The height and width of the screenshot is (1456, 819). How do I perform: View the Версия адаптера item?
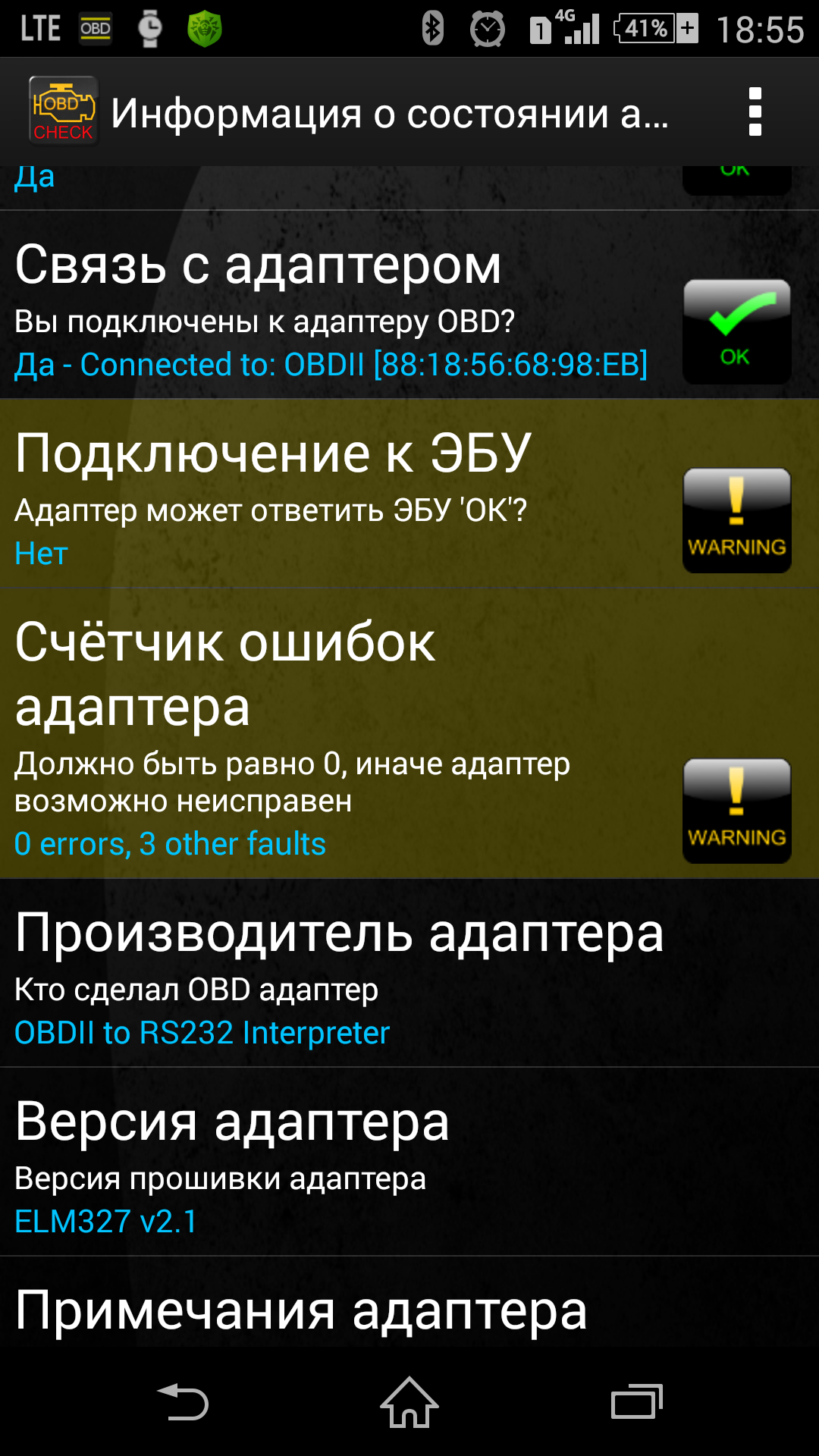(409, 1162)
